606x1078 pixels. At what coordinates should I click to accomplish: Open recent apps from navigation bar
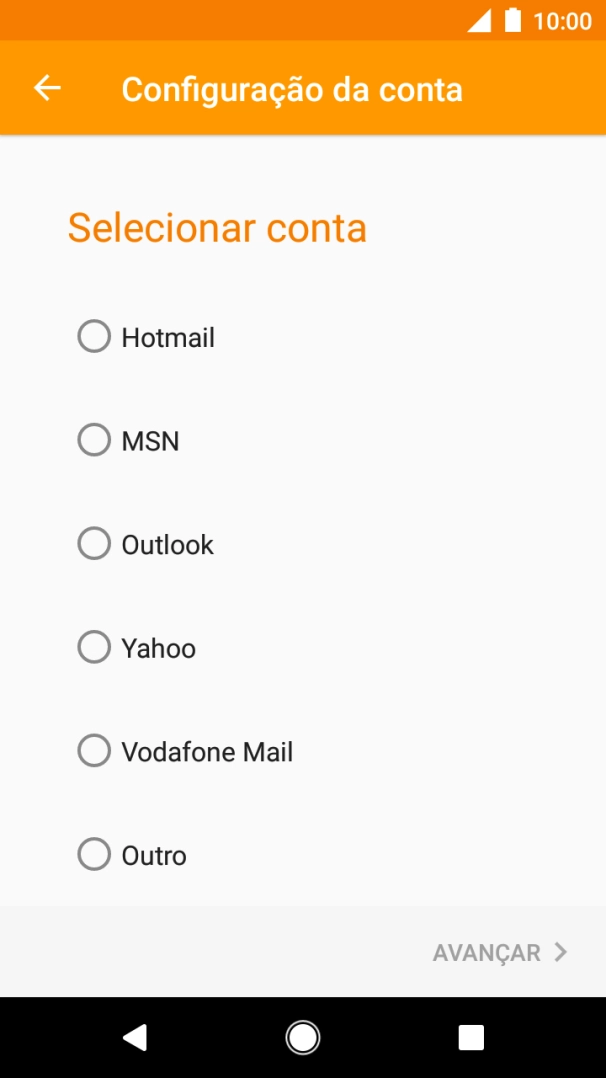(x=470, y=1038)
